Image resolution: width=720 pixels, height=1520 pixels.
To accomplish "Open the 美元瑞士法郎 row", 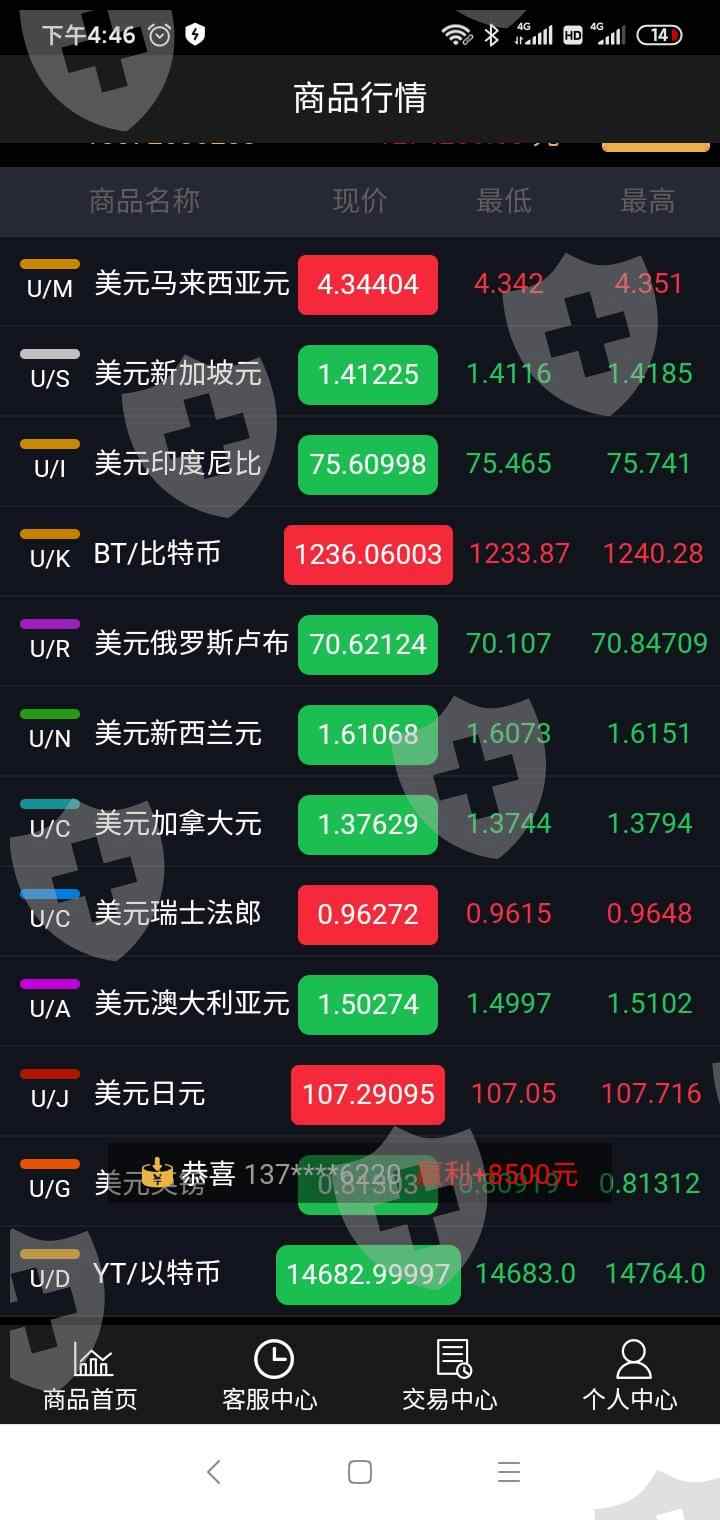I will pos(360,913).
